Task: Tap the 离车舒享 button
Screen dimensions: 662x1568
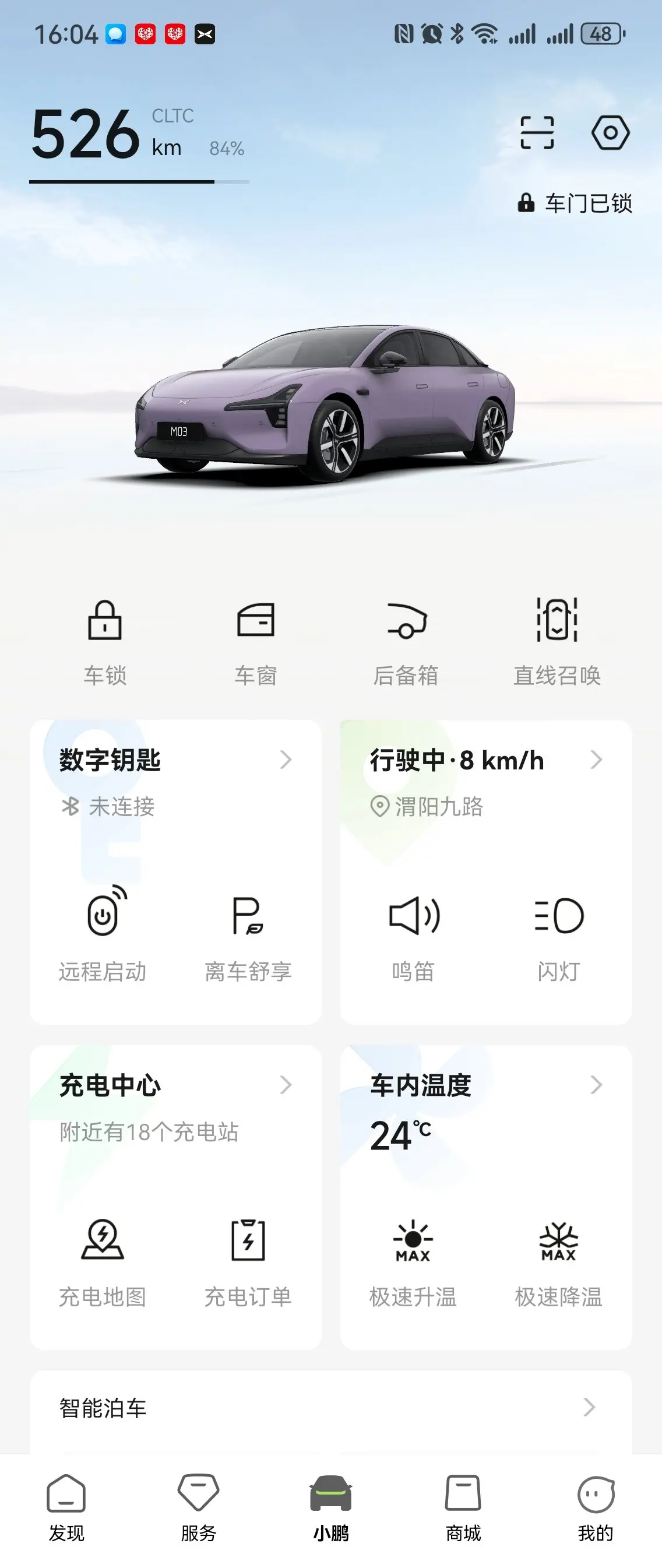Action: (x=248, y=934)
